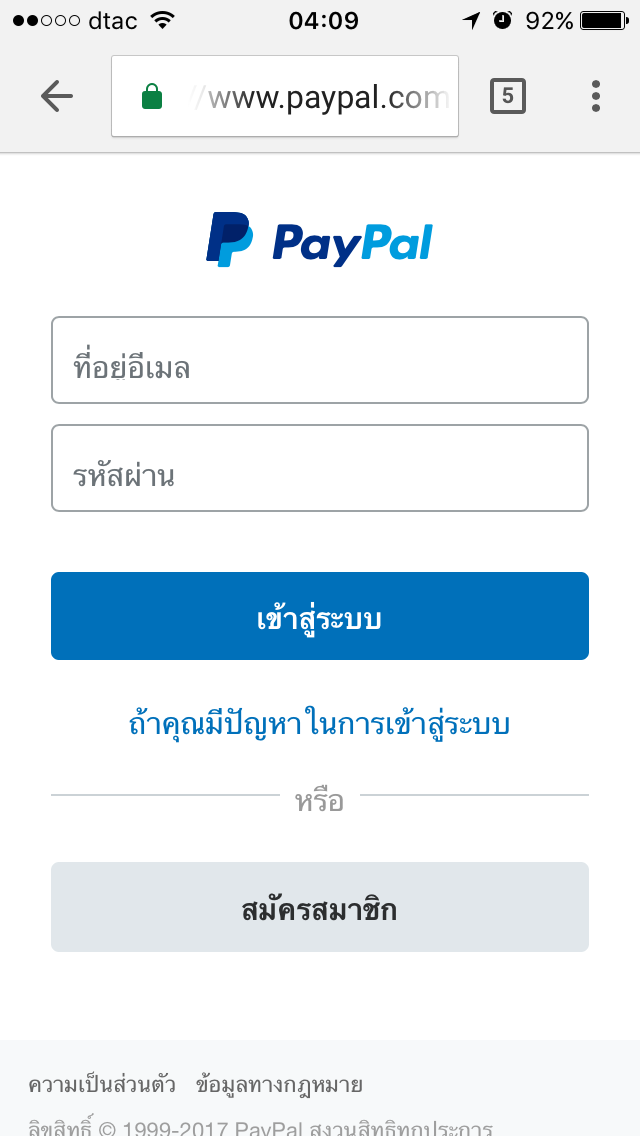640x1136 pixels.
Task: Open the browser overflow menu
Action: (595, 96)
